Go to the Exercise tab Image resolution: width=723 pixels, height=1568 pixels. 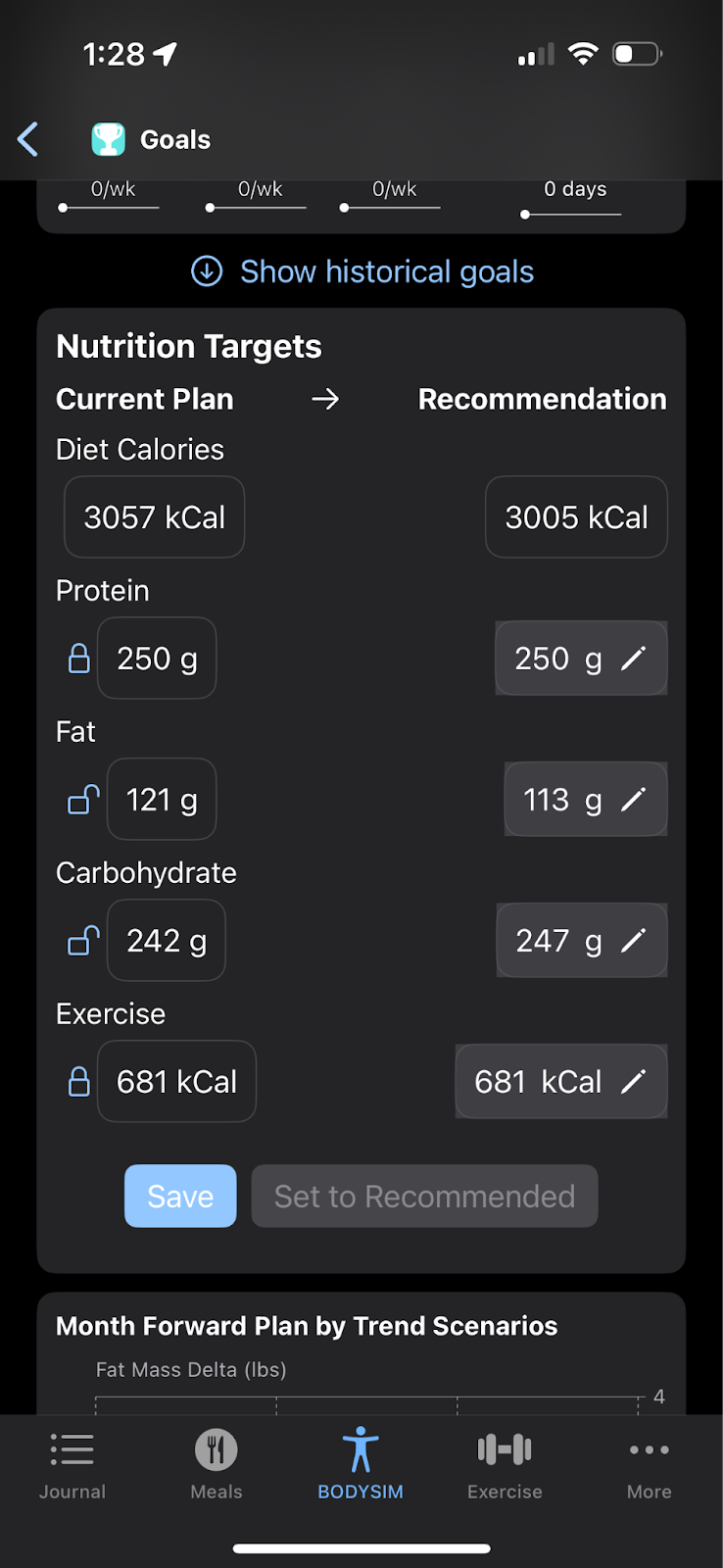[x=505, y=1465]
